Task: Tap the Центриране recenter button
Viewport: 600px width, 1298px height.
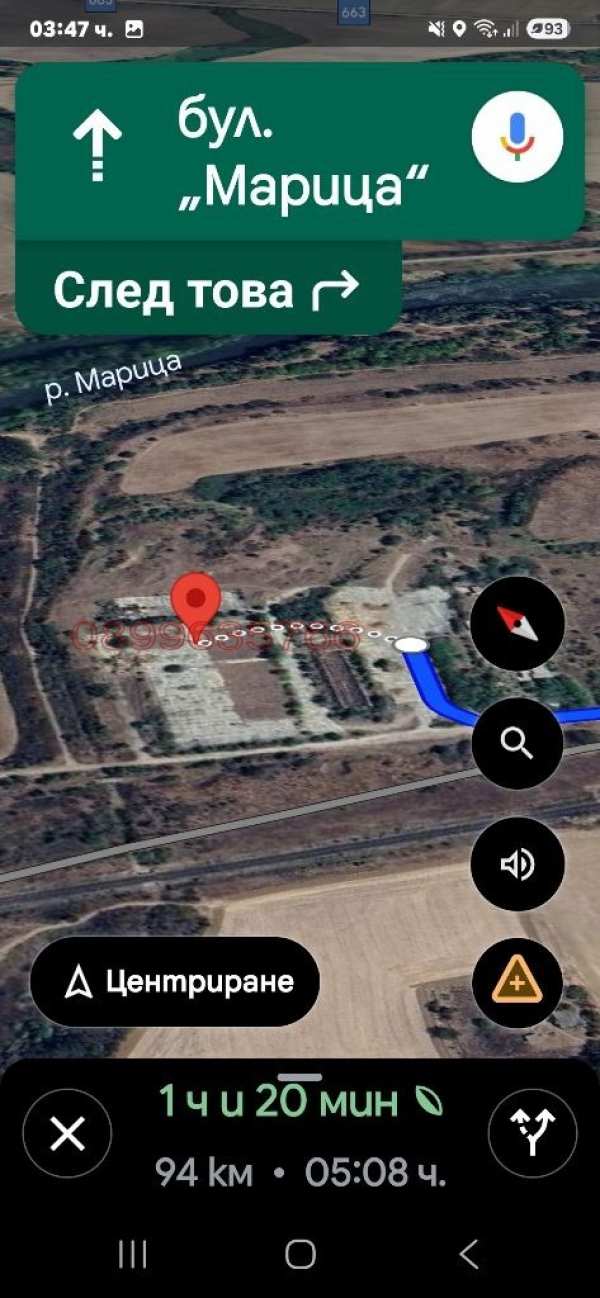Action: pyautogui.click(x=175, y=982)
